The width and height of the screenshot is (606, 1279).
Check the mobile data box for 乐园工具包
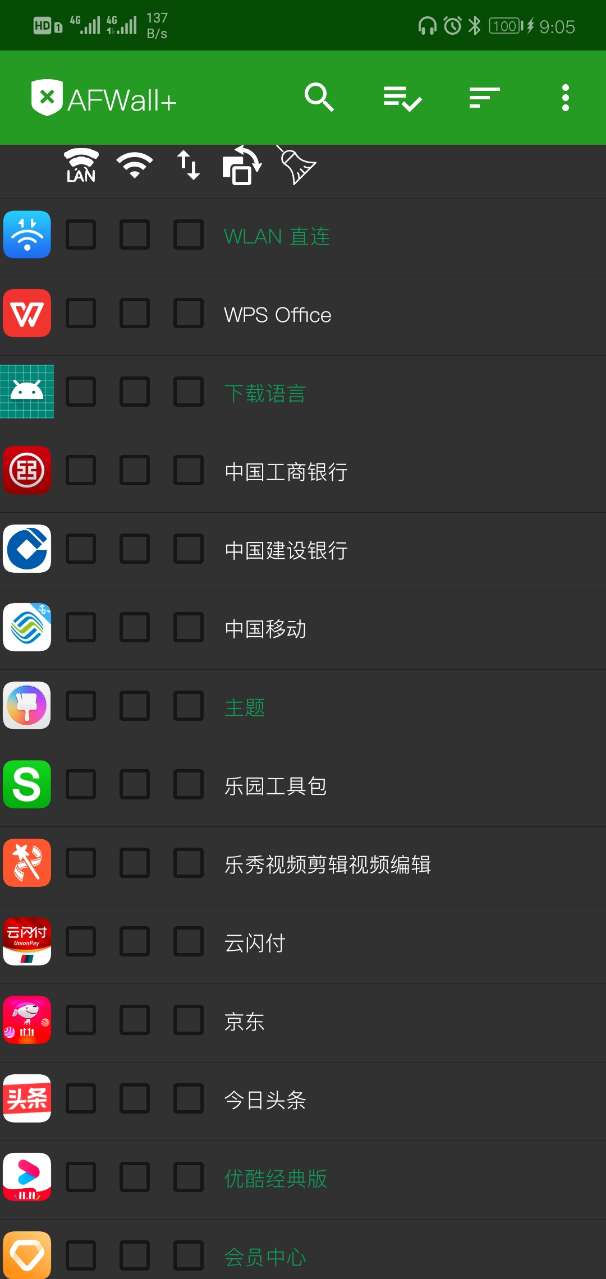click(x=189, y=784)
